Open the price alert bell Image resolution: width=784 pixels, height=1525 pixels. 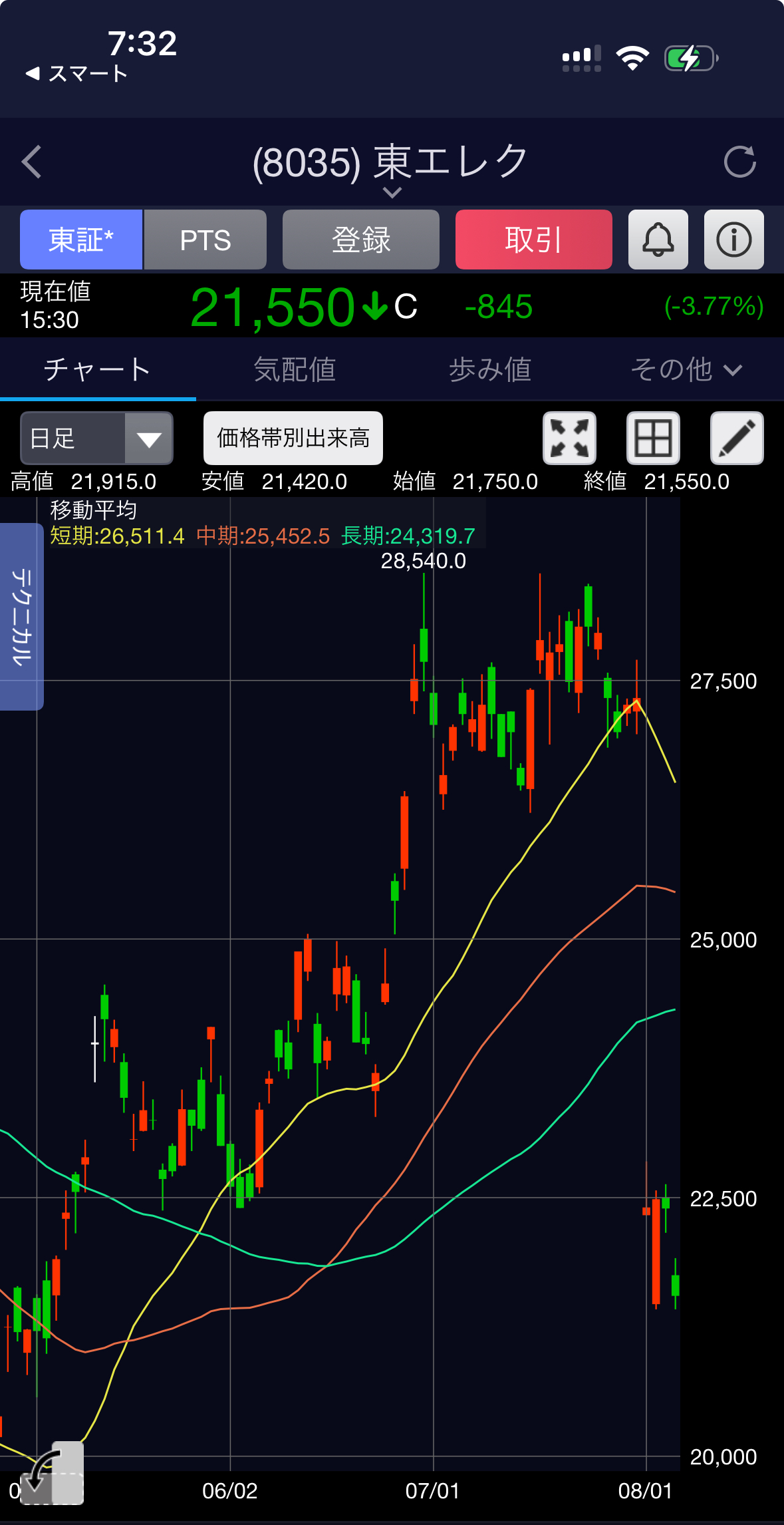[x=658, y=240]
